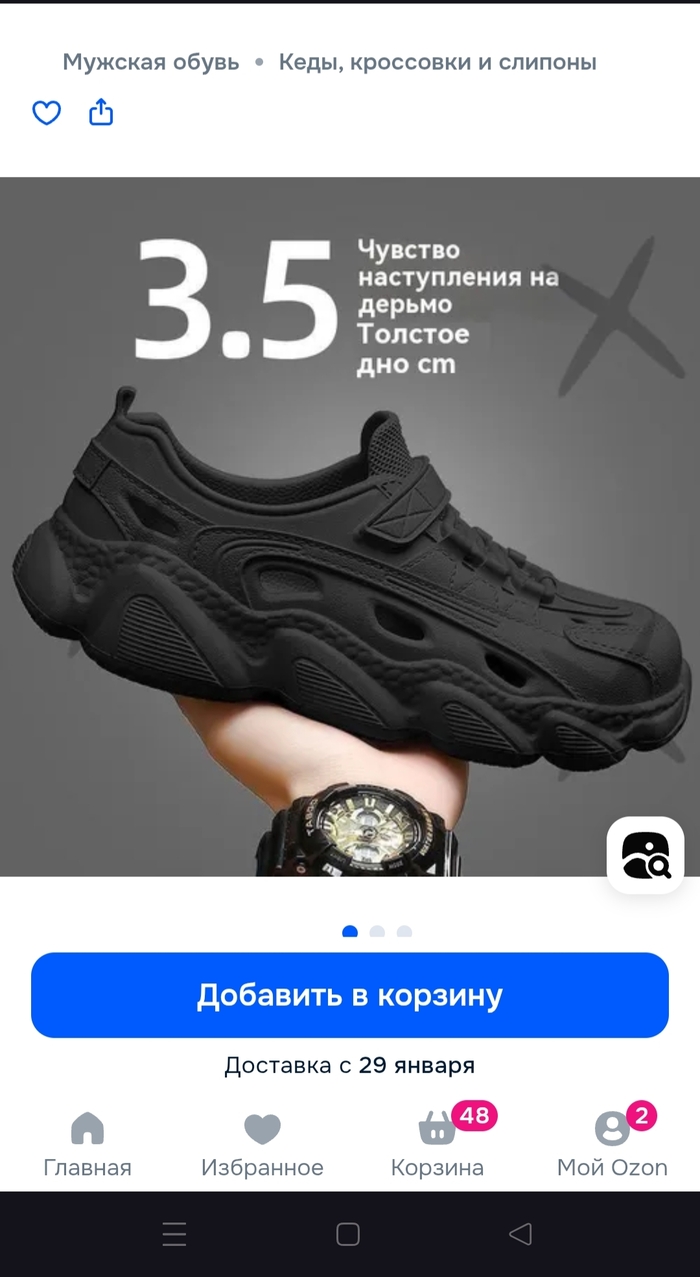
Task: Open the Избранное tab
Action: click(262, 1145)
